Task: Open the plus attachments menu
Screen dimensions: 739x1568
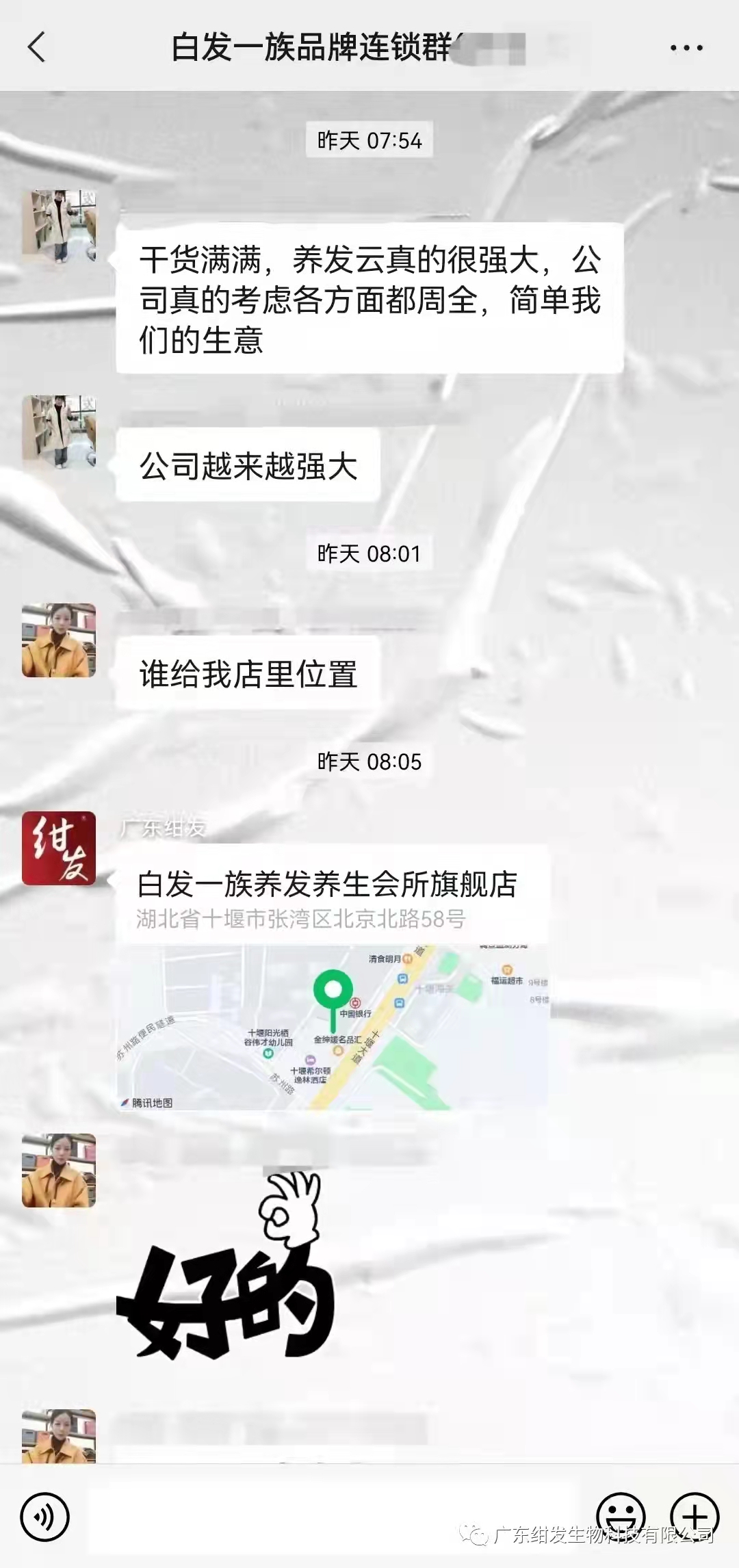Action: point(694,1516)
